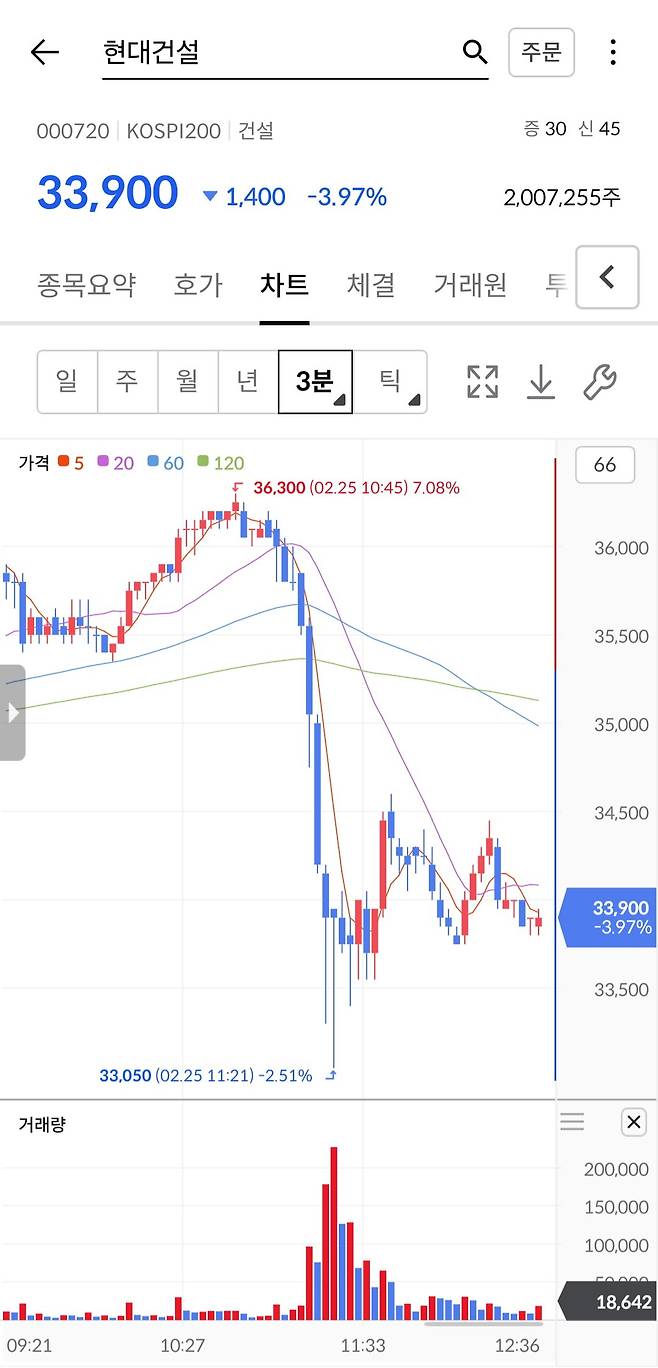Viewport: 658px width, 1368px height.
Task: Expand chart to fullscreen
Action: [x=482, y=381]
